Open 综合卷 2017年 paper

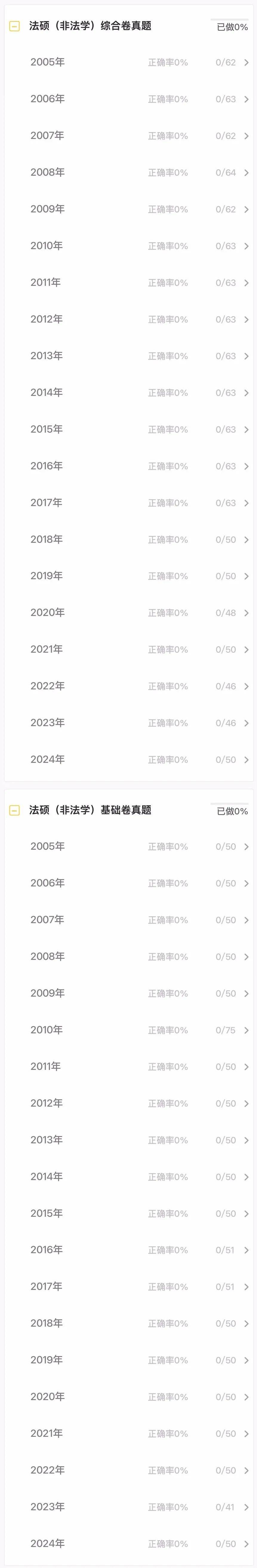(129, 503)
